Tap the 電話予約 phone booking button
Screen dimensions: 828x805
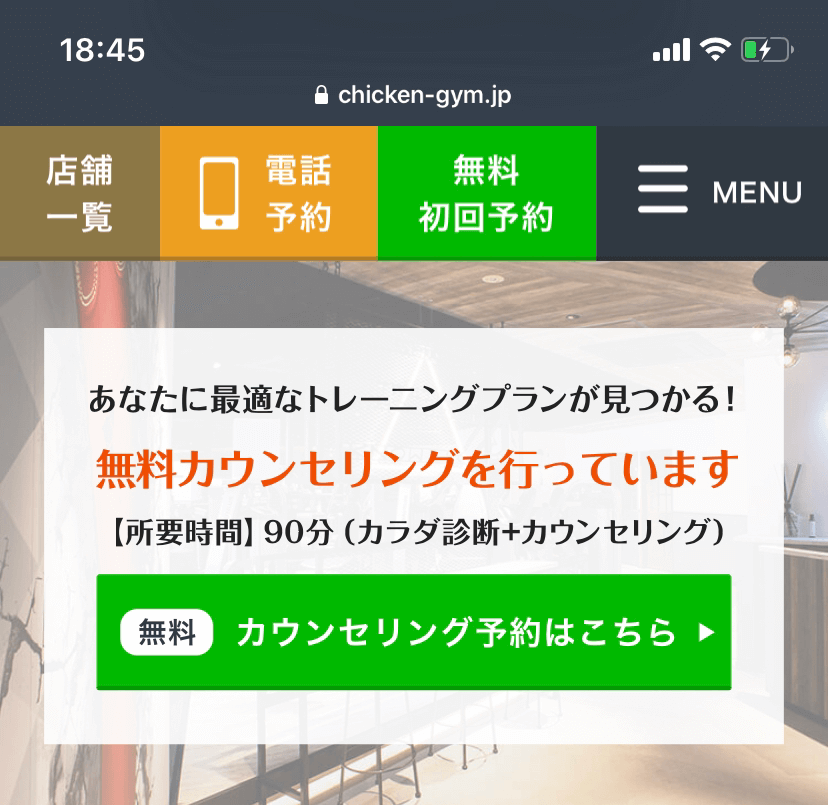pos(268,193)
